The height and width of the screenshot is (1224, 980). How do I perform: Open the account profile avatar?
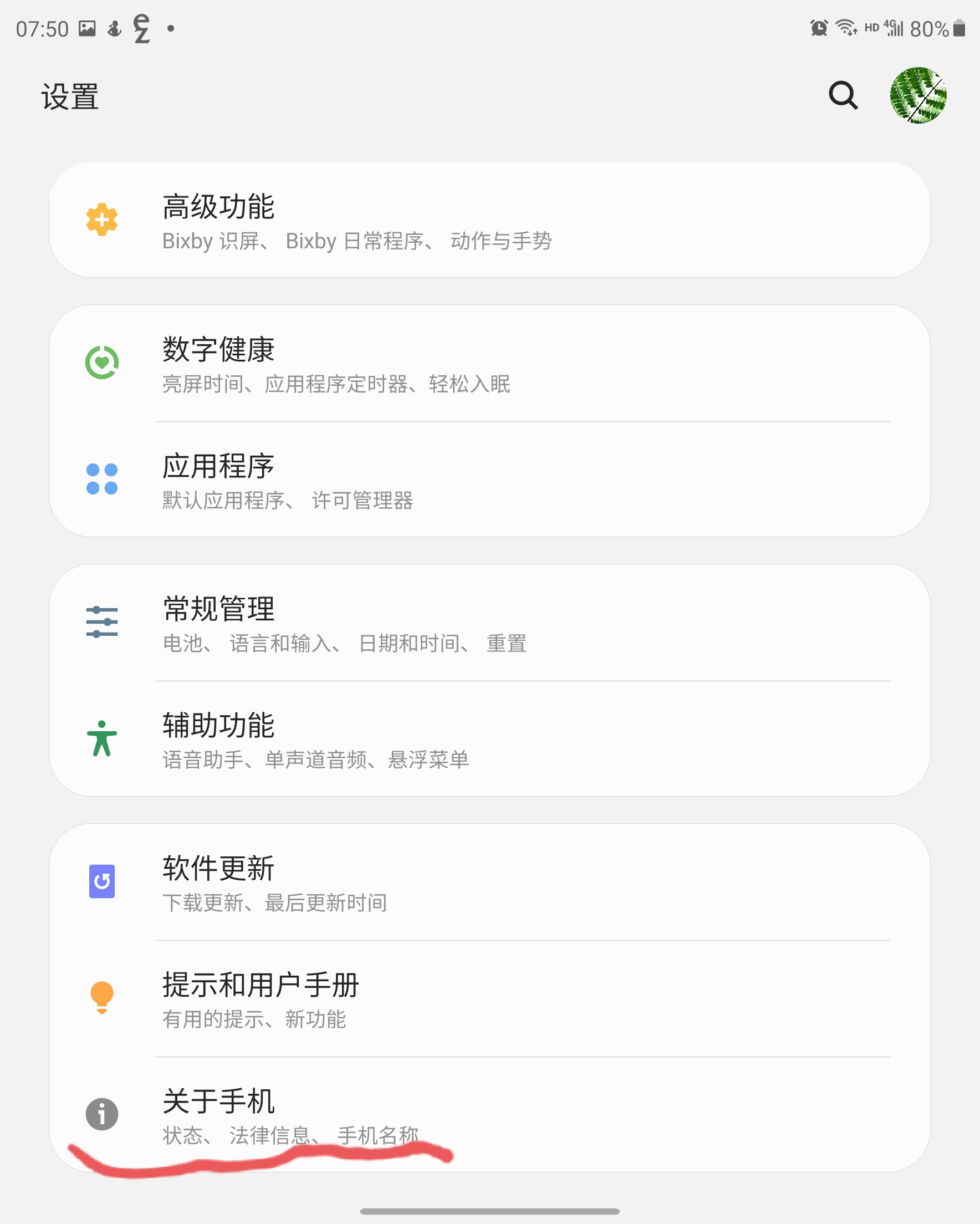[x=917, y=95]
